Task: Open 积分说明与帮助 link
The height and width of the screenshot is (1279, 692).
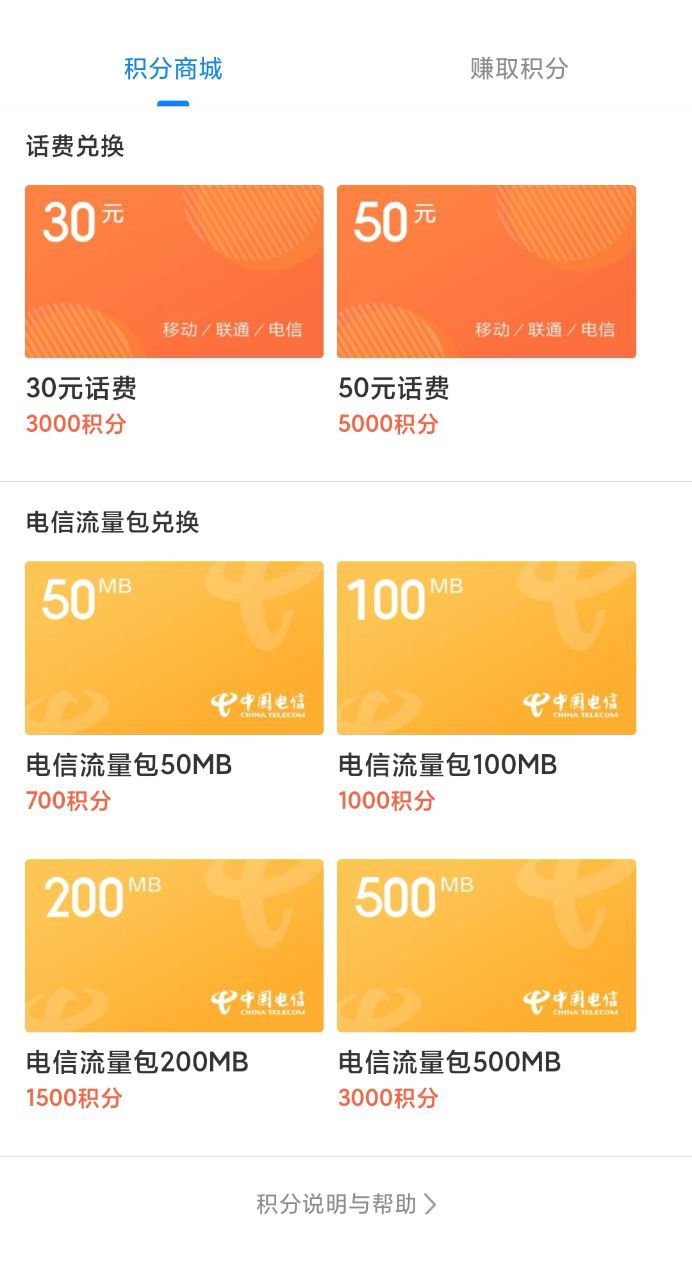Action: [x=346, y=1203]
